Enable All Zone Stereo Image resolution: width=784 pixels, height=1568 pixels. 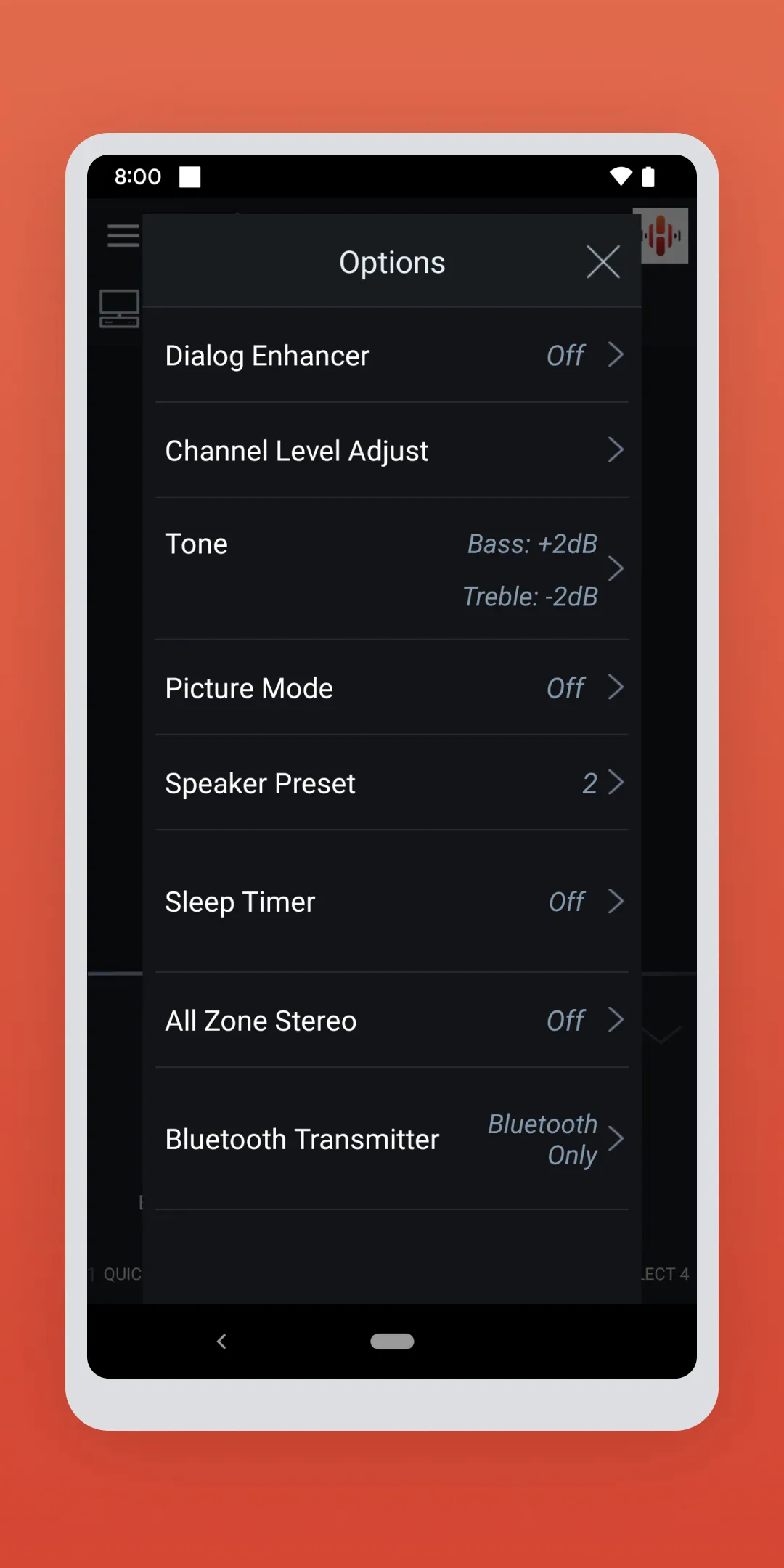(x=392, y=1020)
